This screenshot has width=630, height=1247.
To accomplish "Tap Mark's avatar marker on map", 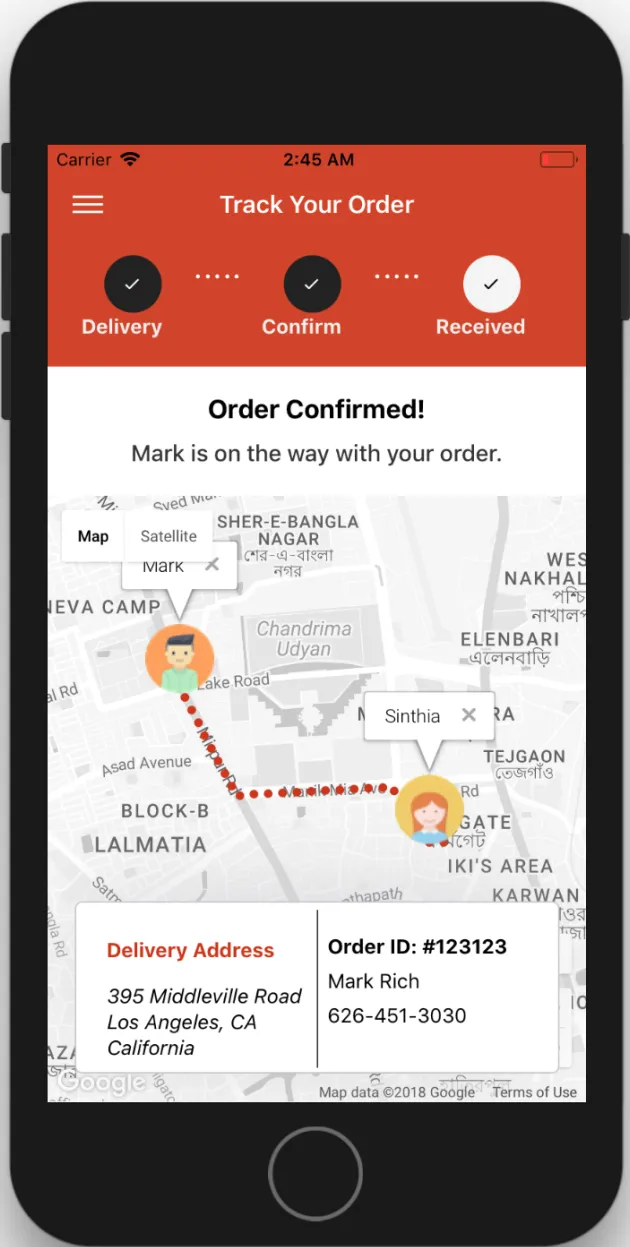I will click(x=180, y=659).
